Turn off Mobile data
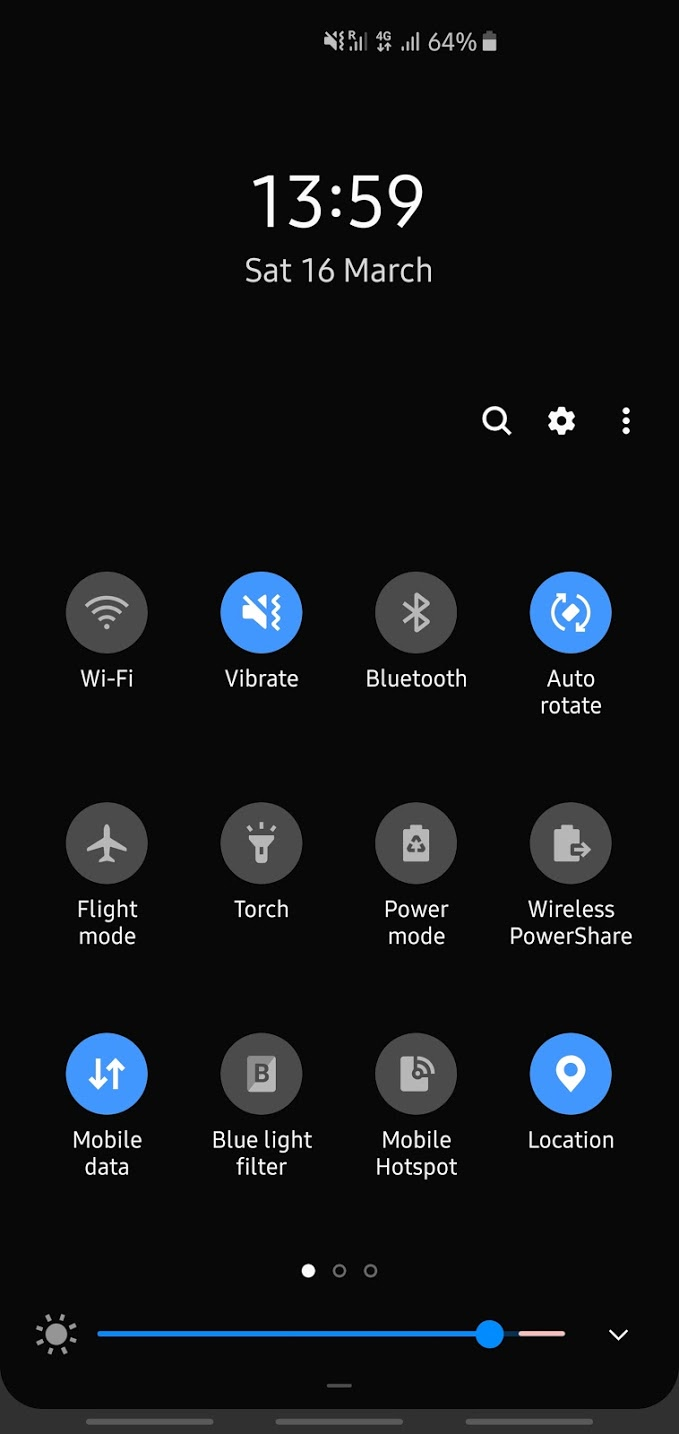 107,1074
